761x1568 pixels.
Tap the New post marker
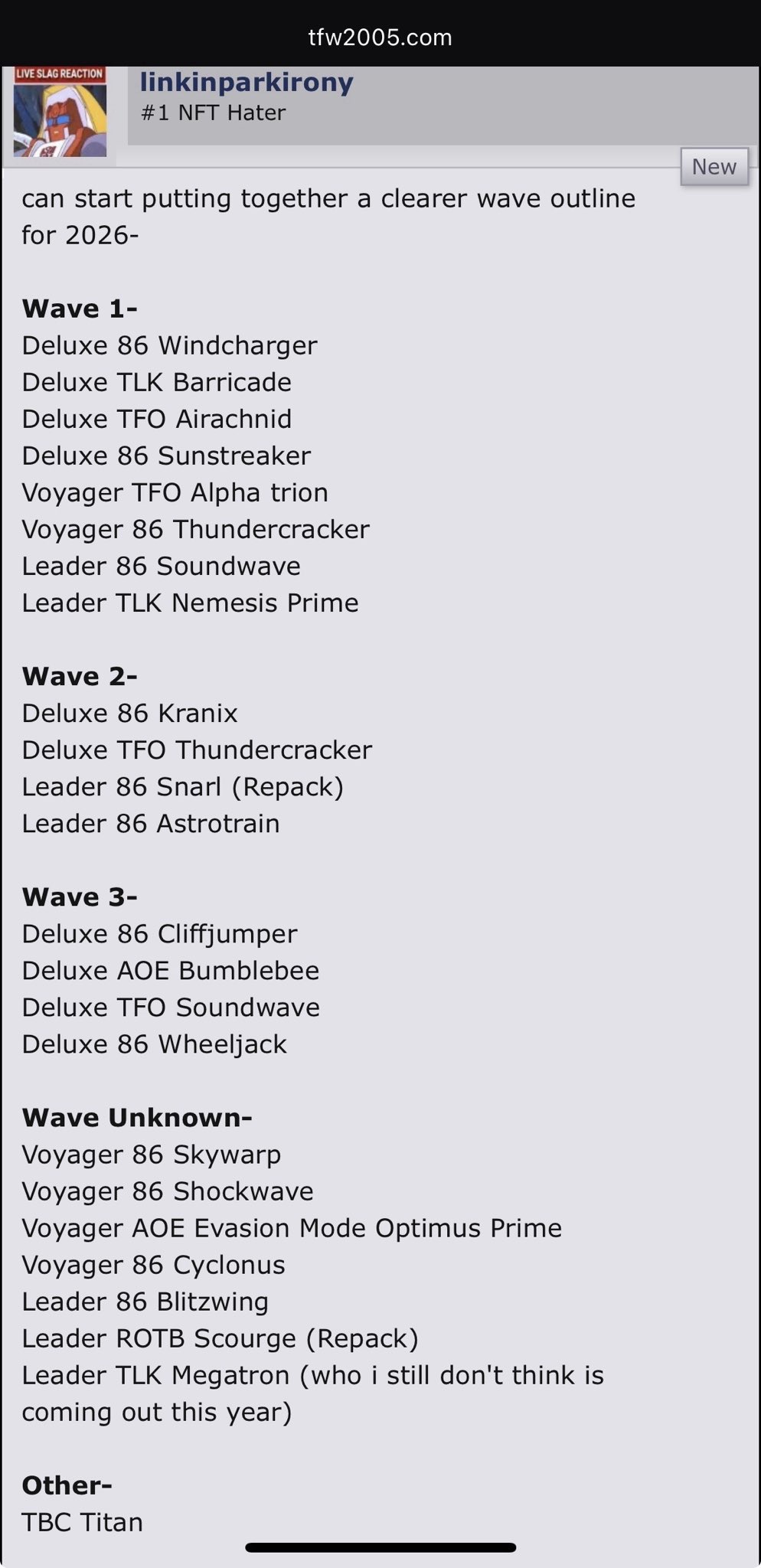coord(714,166)
